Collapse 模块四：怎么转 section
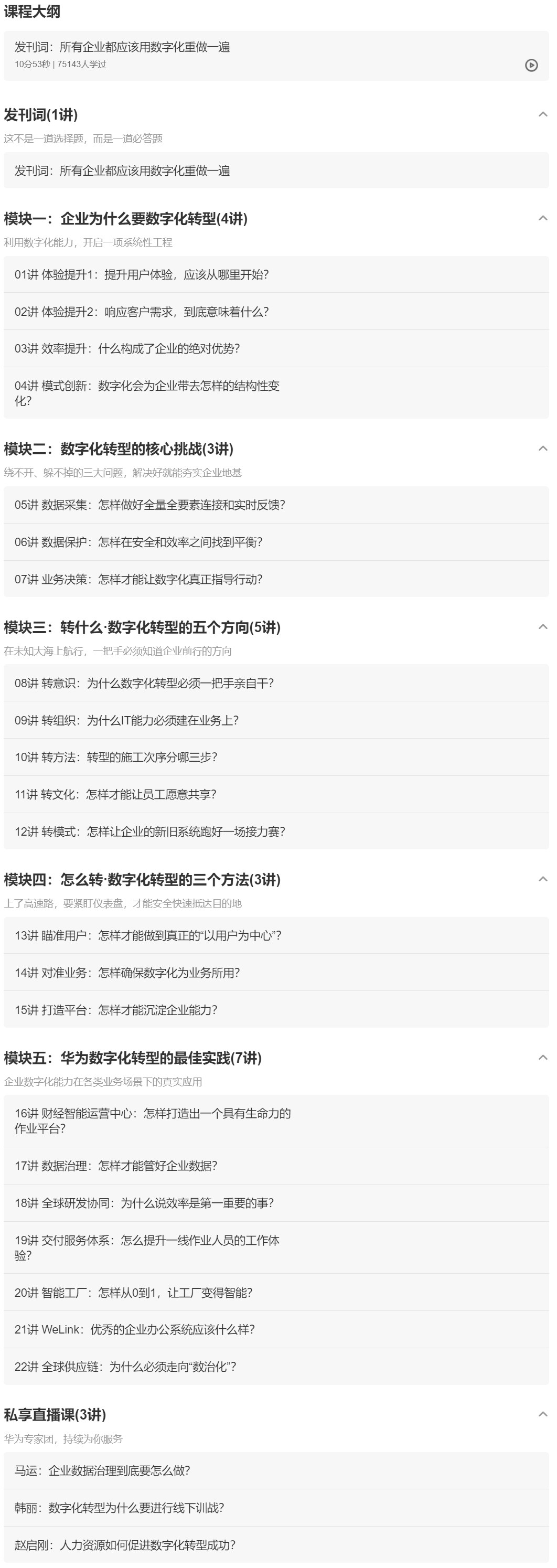 point(542,879)
